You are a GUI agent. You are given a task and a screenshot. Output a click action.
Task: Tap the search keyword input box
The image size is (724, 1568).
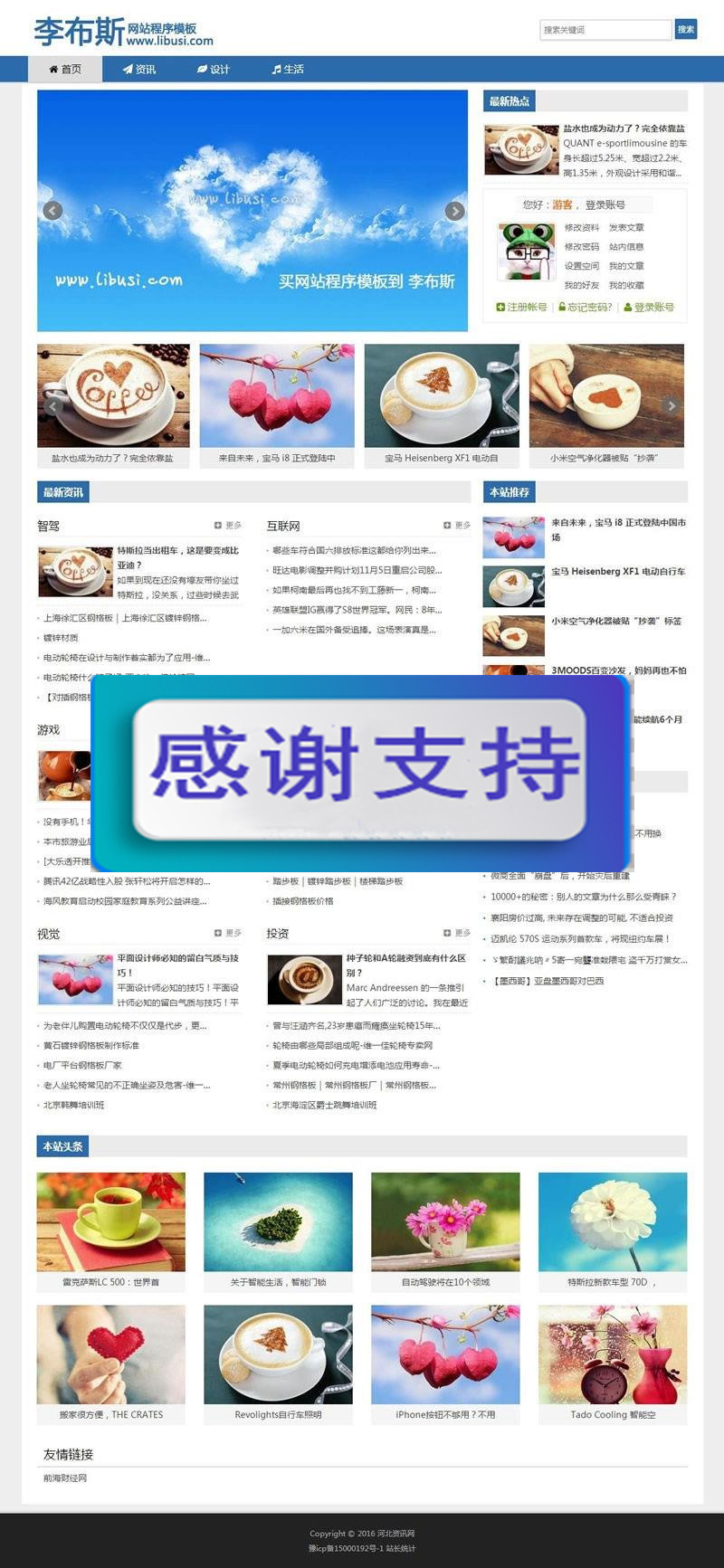tap(605, 30)
